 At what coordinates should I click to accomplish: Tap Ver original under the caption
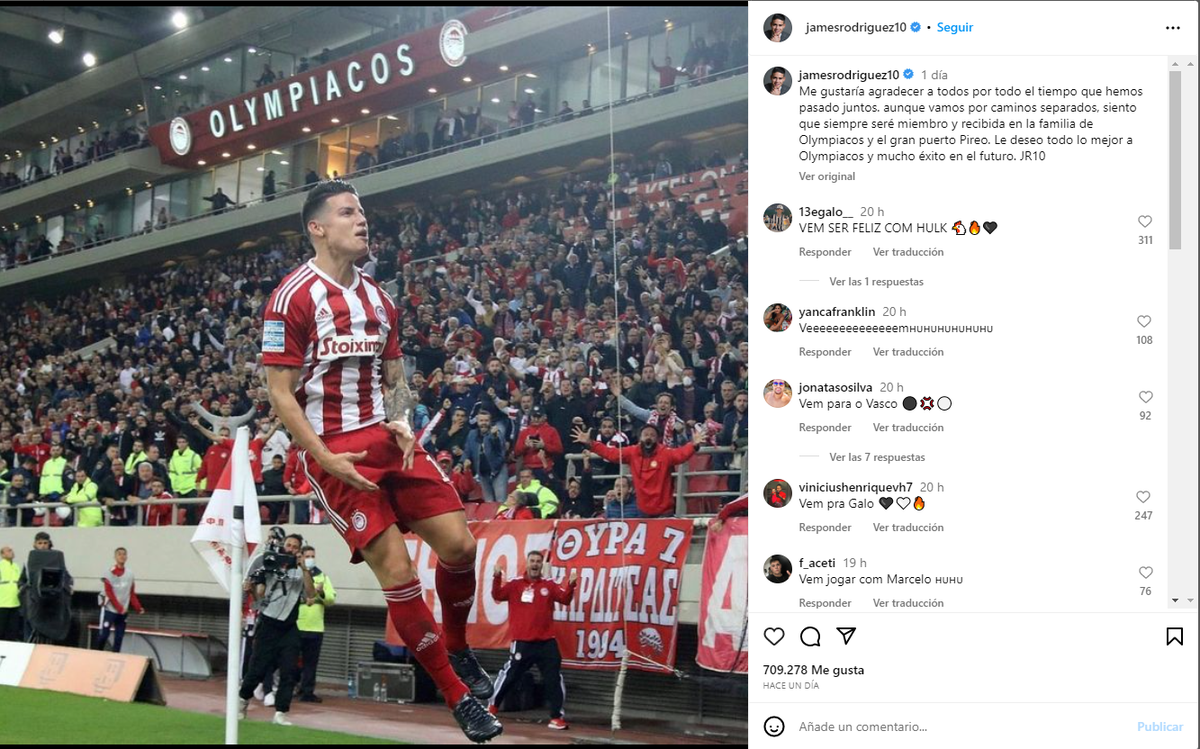pyautogui.click(x=826, y=176)
